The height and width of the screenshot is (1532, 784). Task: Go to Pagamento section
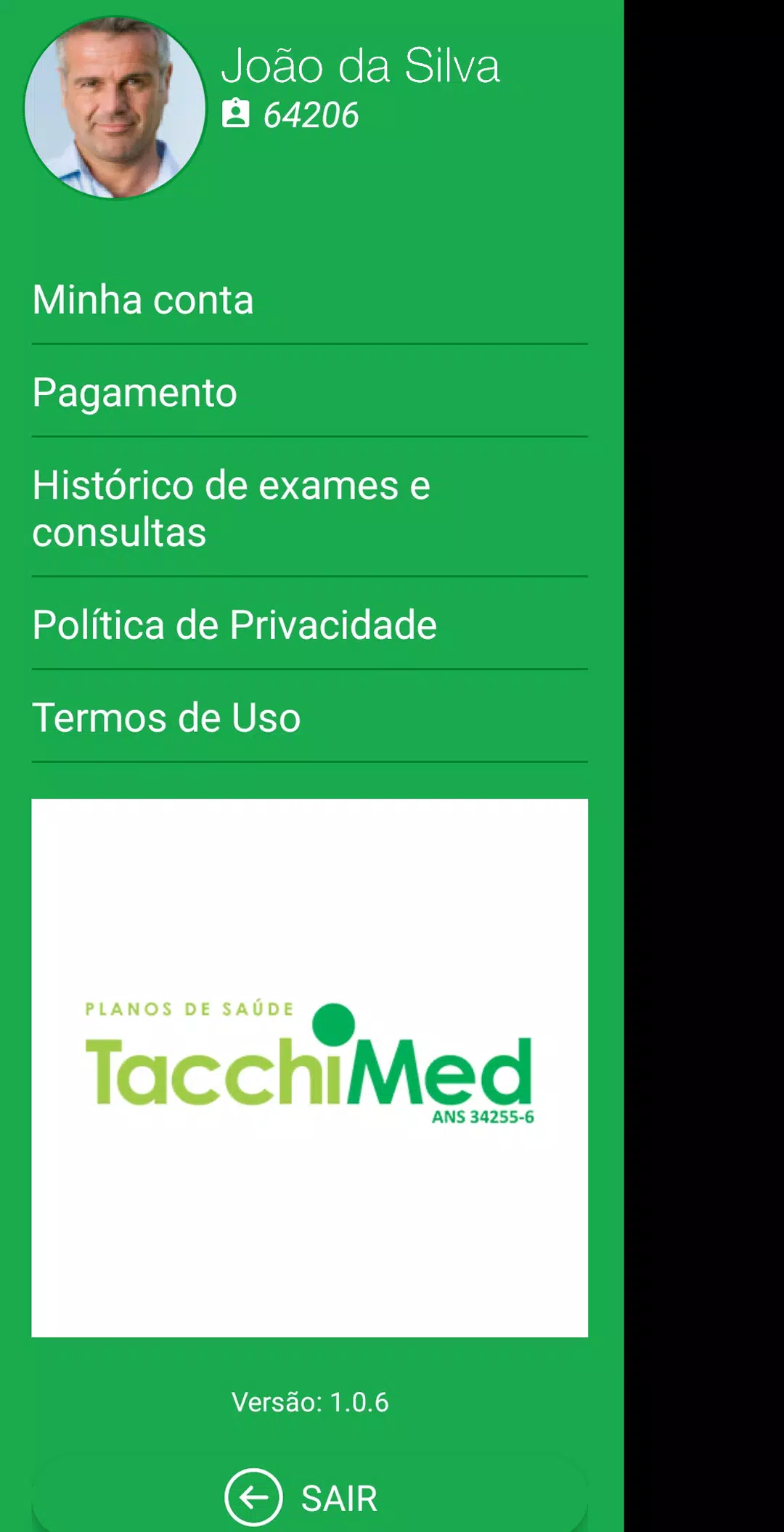pyautogui.click(x=135, y=393)
